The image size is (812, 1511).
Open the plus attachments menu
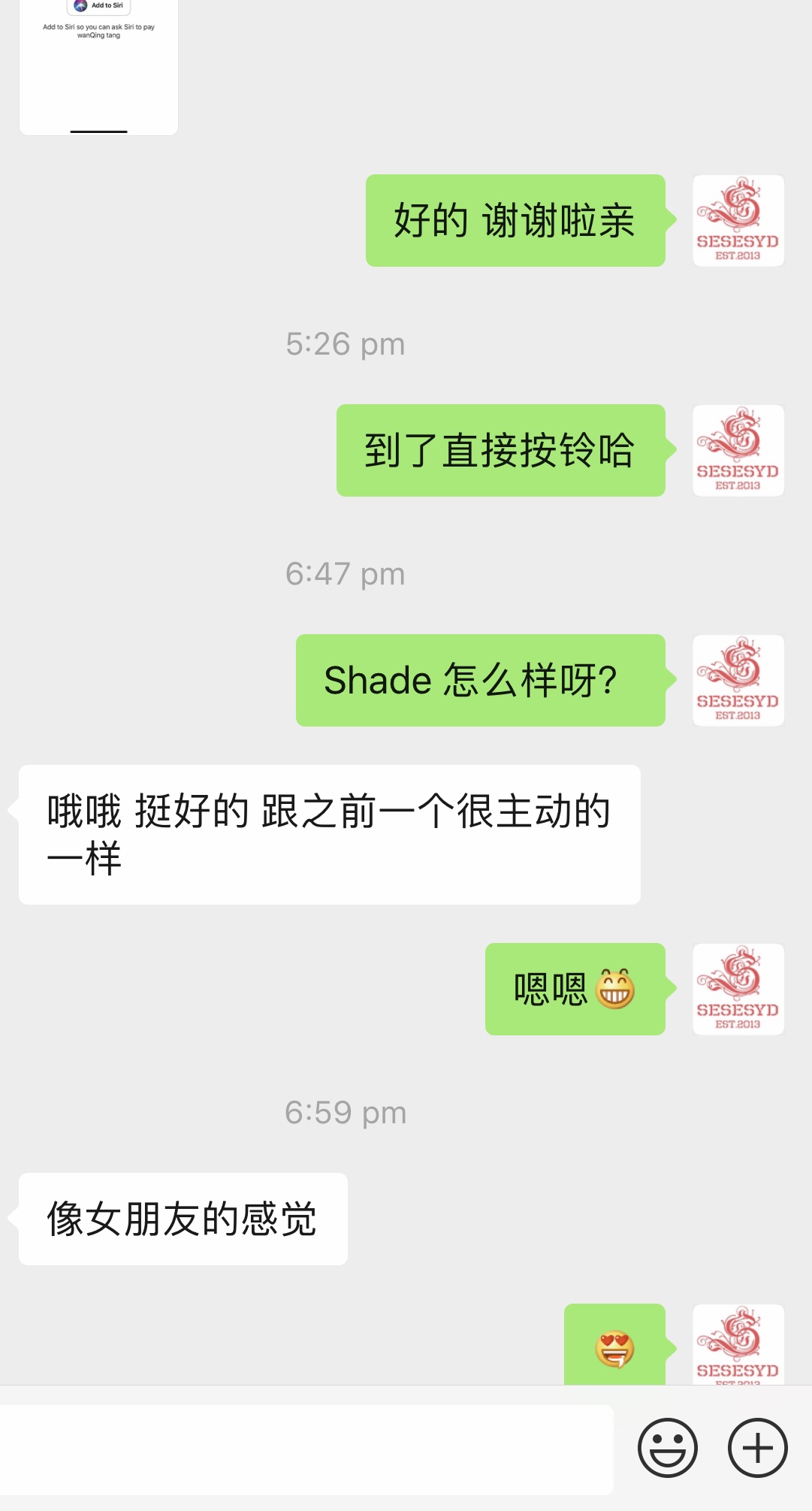757,1448
